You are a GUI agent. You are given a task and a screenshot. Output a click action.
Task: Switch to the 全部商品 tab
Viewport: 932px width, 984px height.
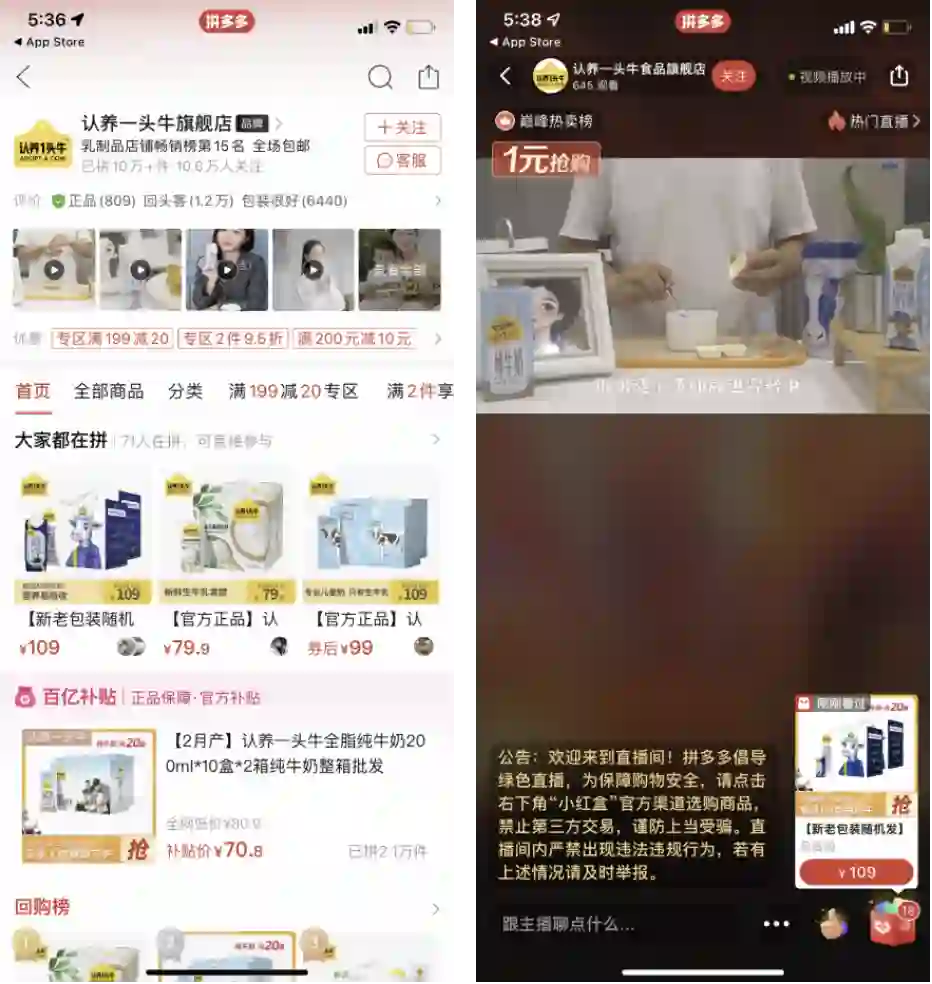108,391
